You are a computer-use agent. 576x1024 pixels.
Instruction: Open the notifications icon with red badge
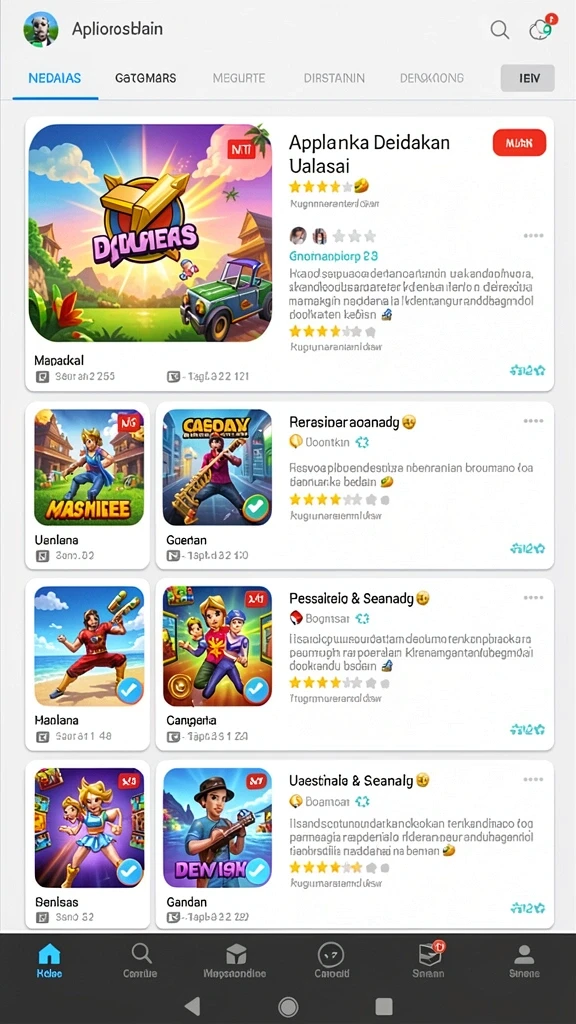542,28
